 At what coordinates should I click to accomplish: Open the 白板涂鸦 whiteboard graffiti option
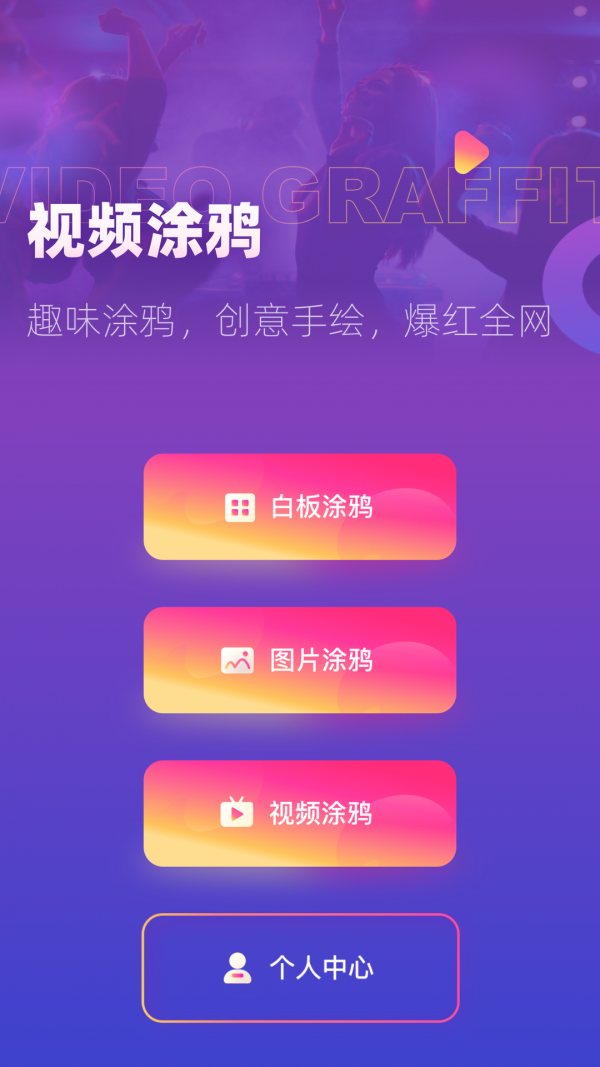pos(300,507)
